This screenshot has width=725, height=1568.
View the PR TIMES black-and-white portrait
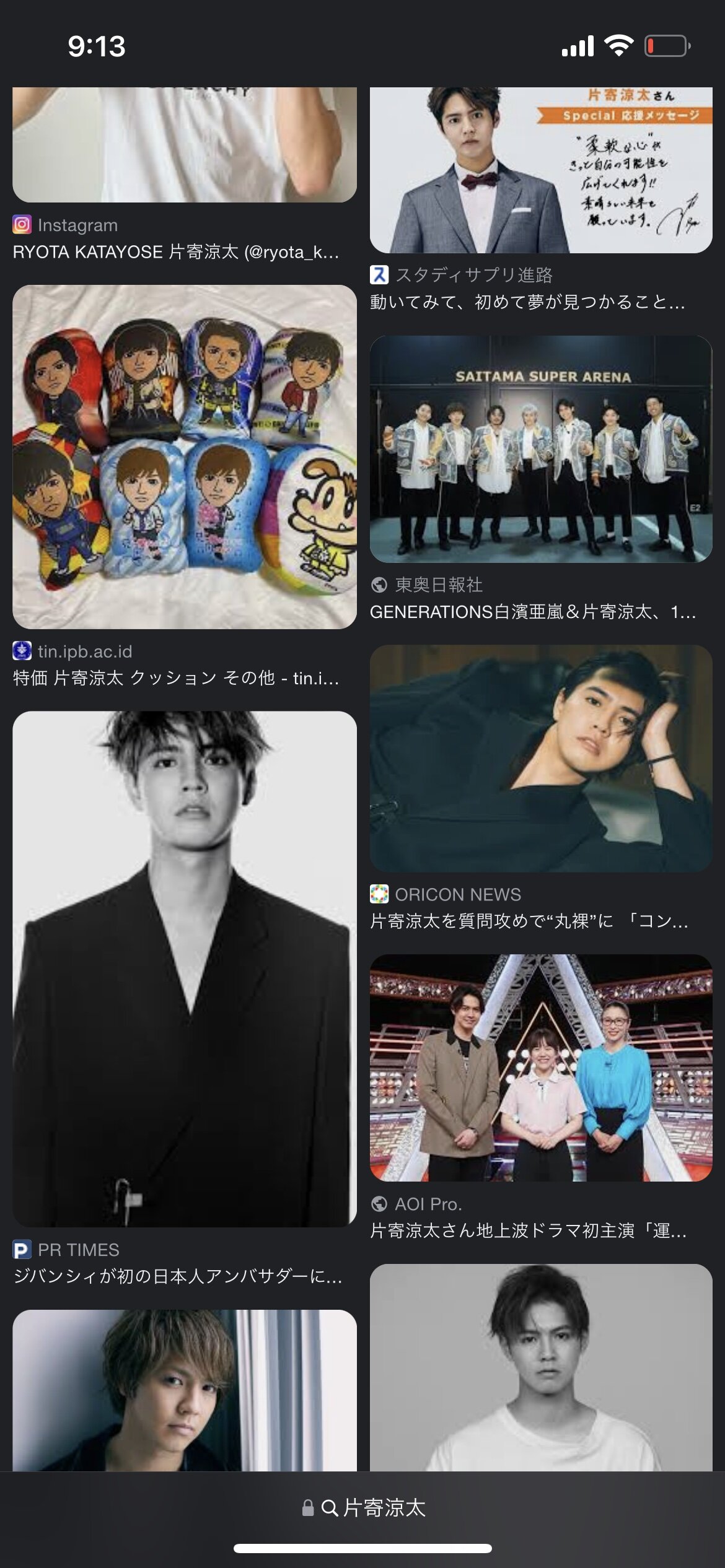tap(184, 969)
